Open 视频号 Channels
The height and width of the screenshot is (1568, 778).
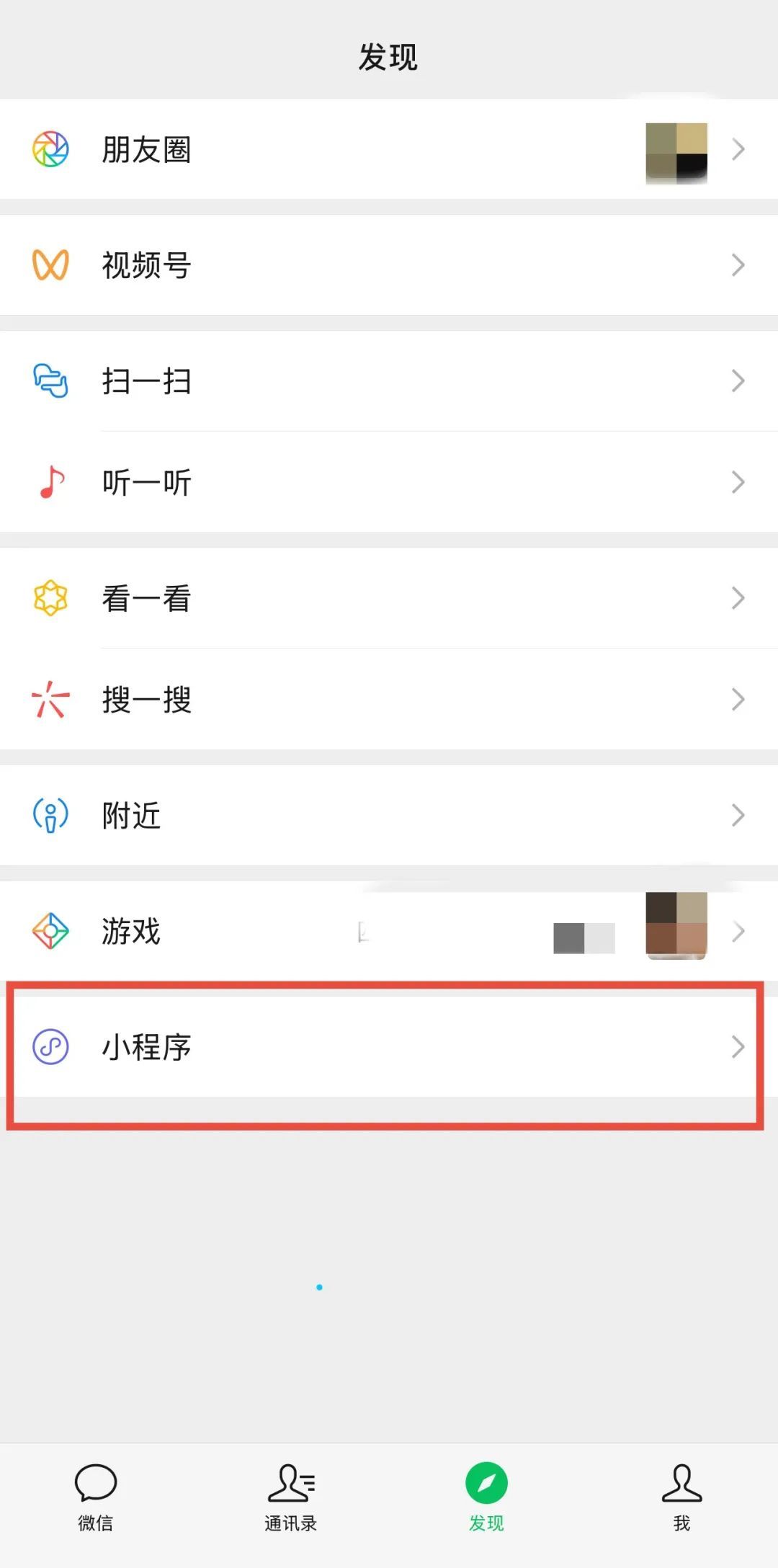389,264
